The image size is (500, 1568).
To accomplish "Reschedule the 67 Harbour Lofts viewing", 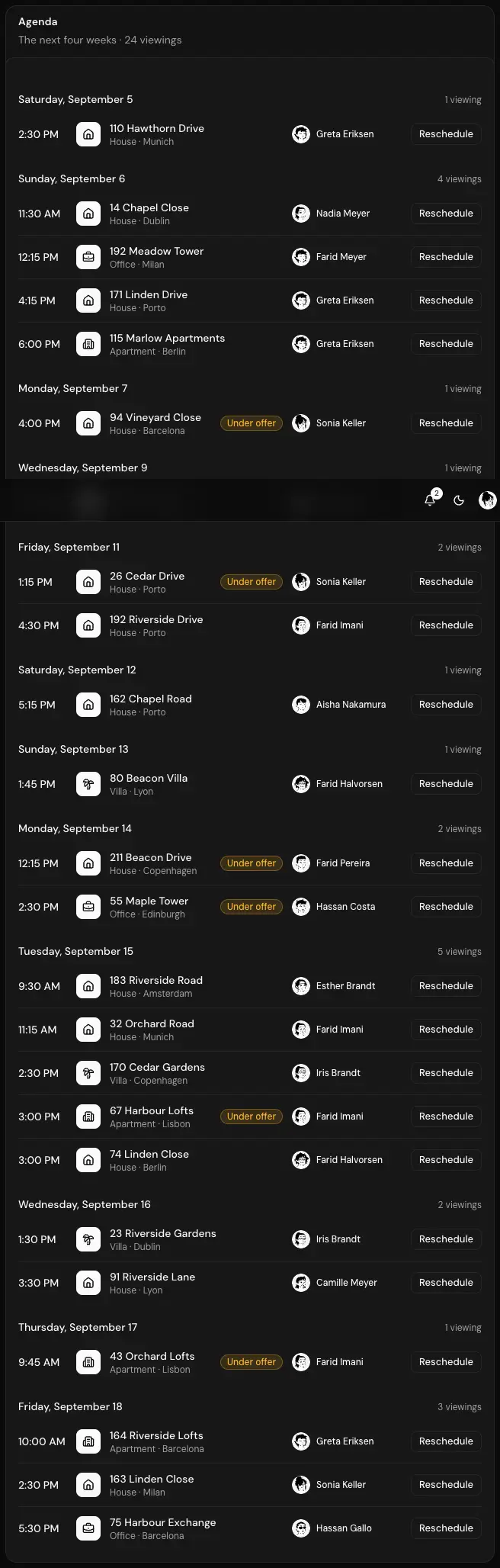I will [x=446, y=1117].
